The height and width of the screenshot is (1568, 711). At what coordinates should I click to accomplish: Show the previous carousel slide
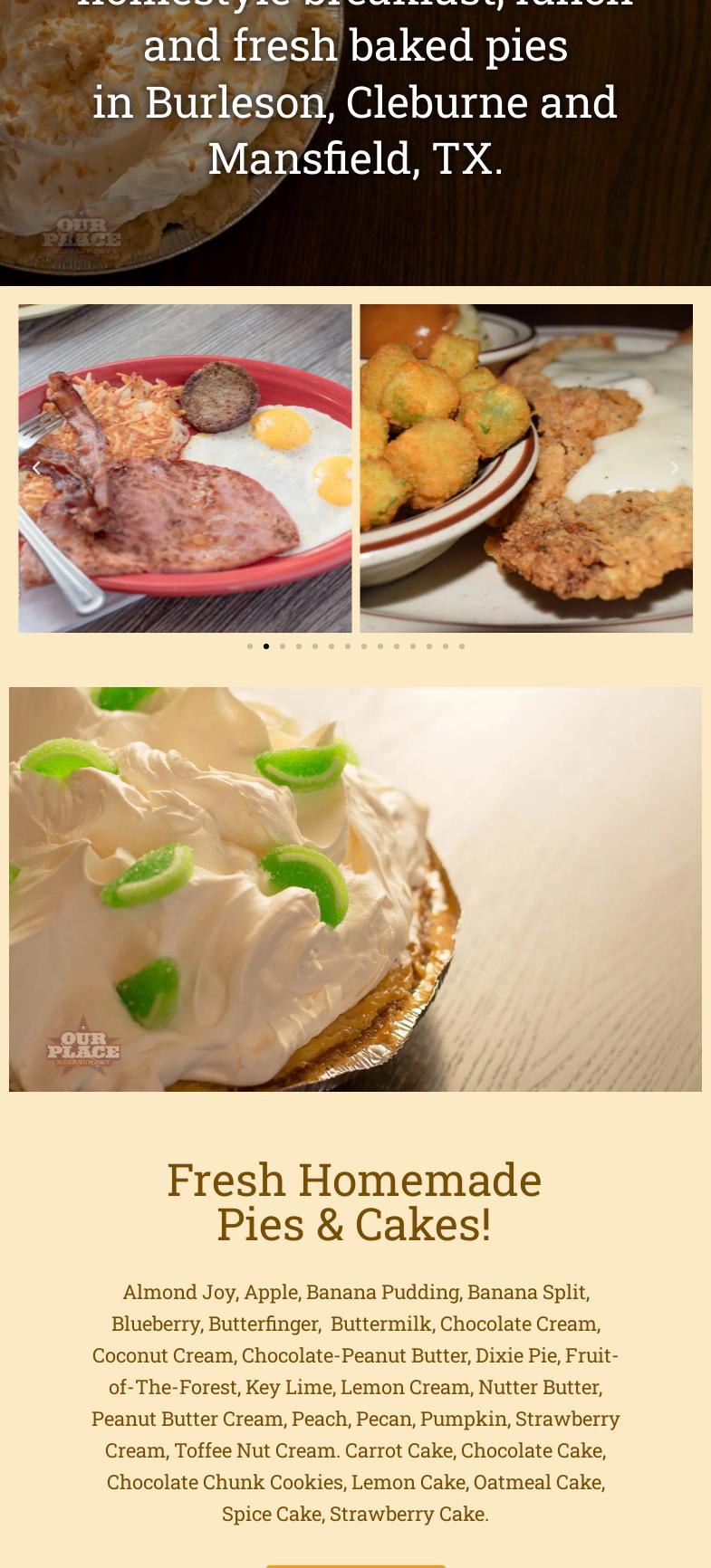coord(36,468)
